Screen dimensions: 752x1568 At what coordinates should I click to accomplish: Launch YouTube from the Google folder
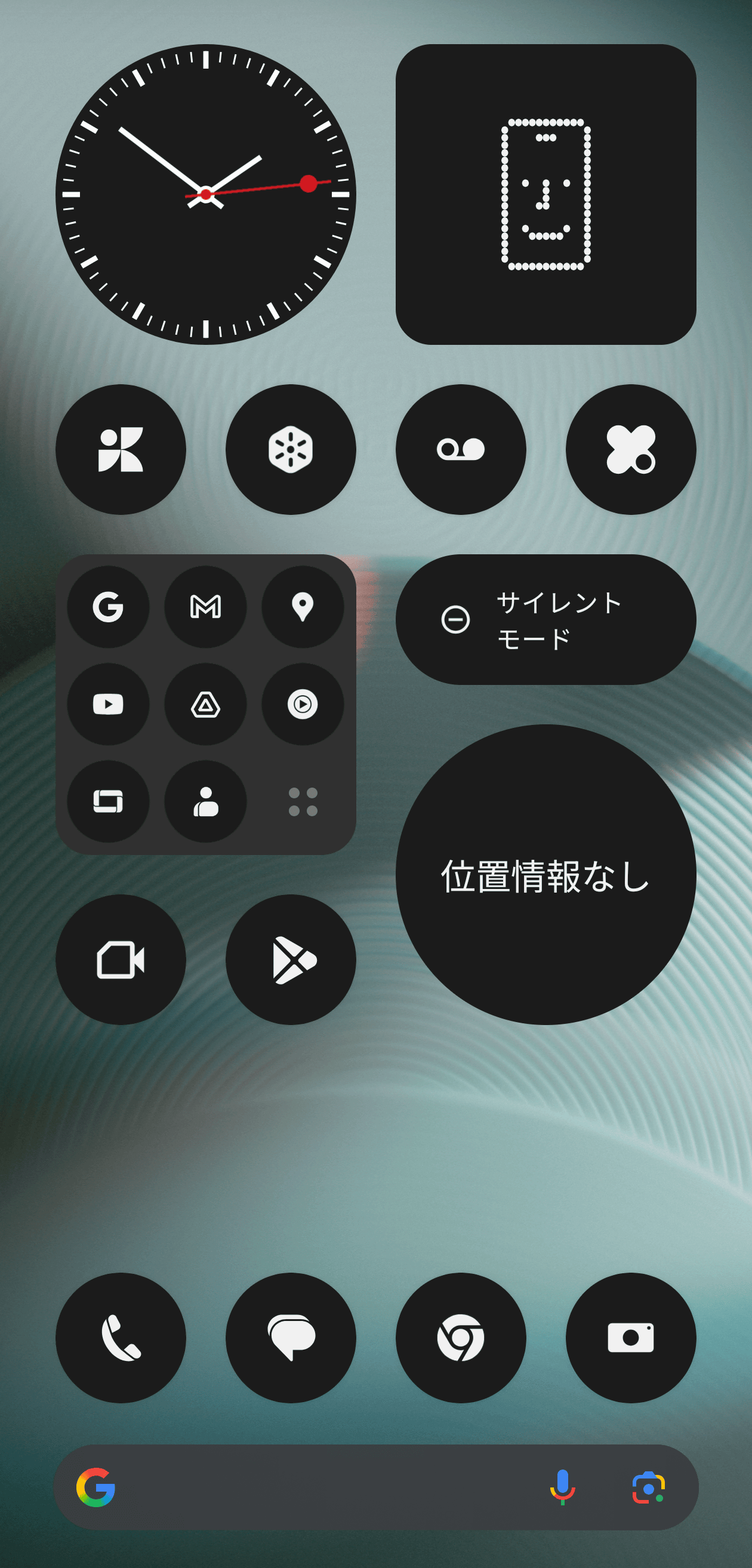[109, 704]
